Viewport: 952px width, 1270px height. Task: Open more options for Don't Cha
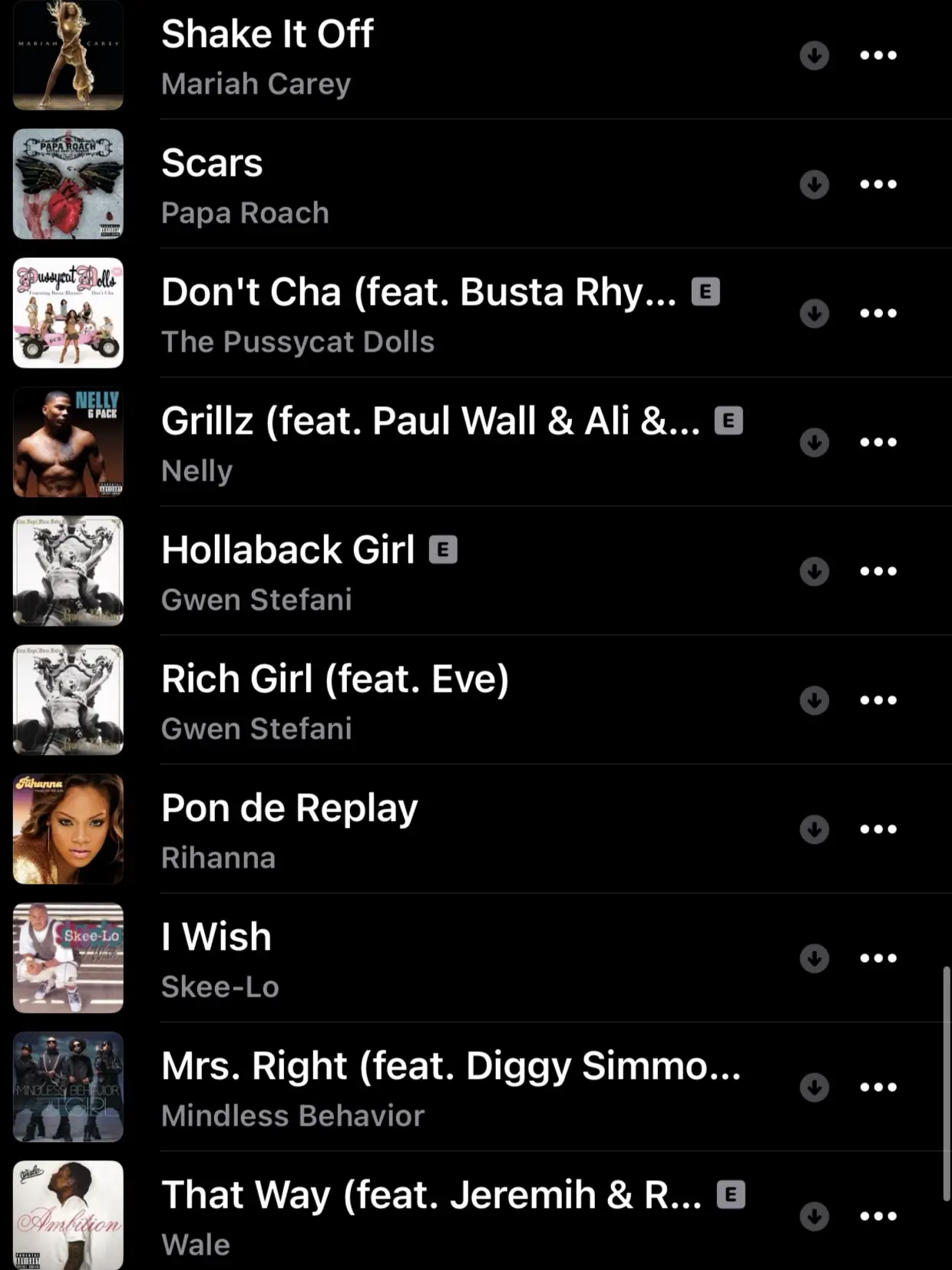click(x=878, y=313)
